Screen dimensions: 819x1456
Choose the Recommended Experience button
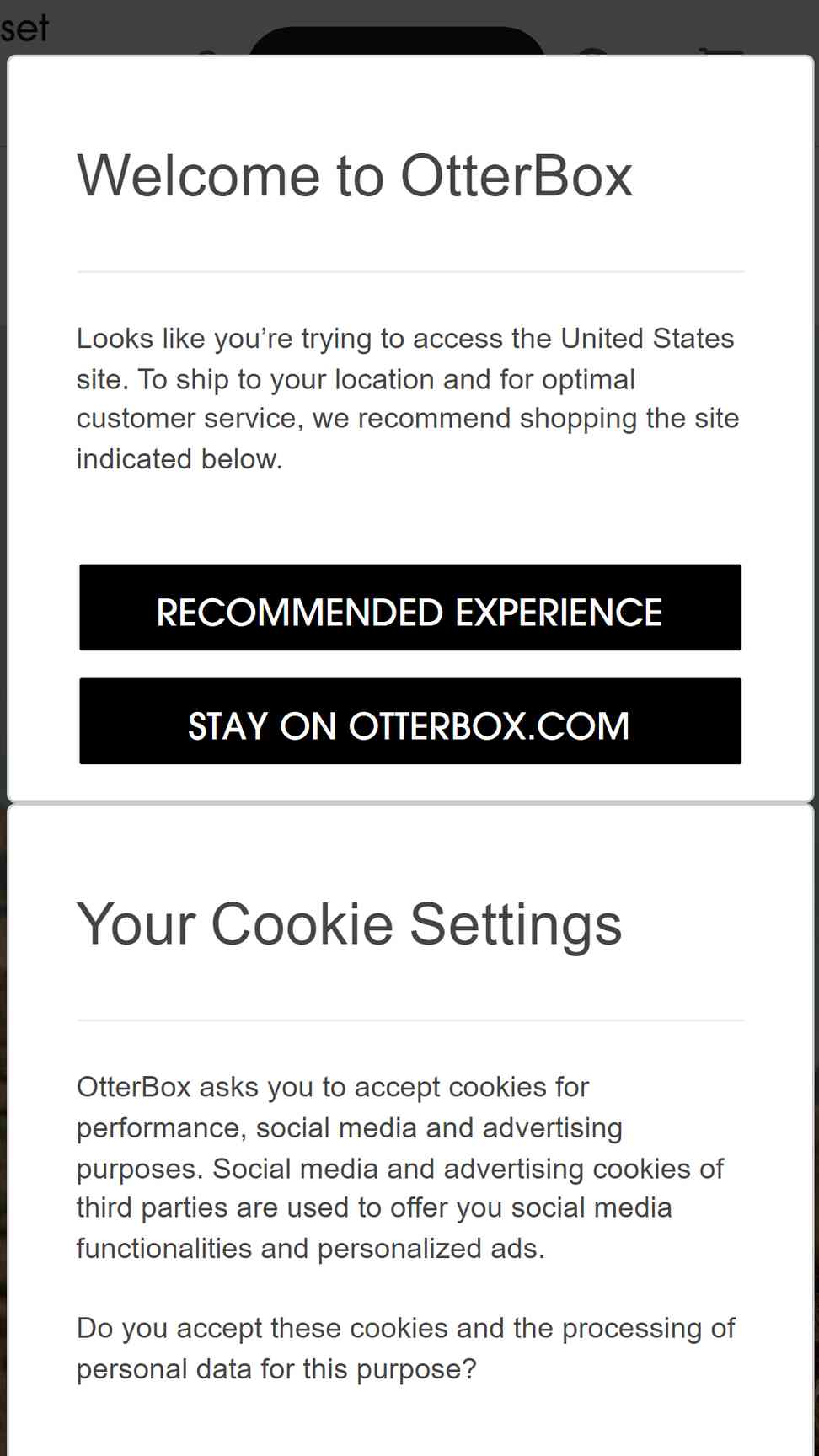click(x=410, y=608)
